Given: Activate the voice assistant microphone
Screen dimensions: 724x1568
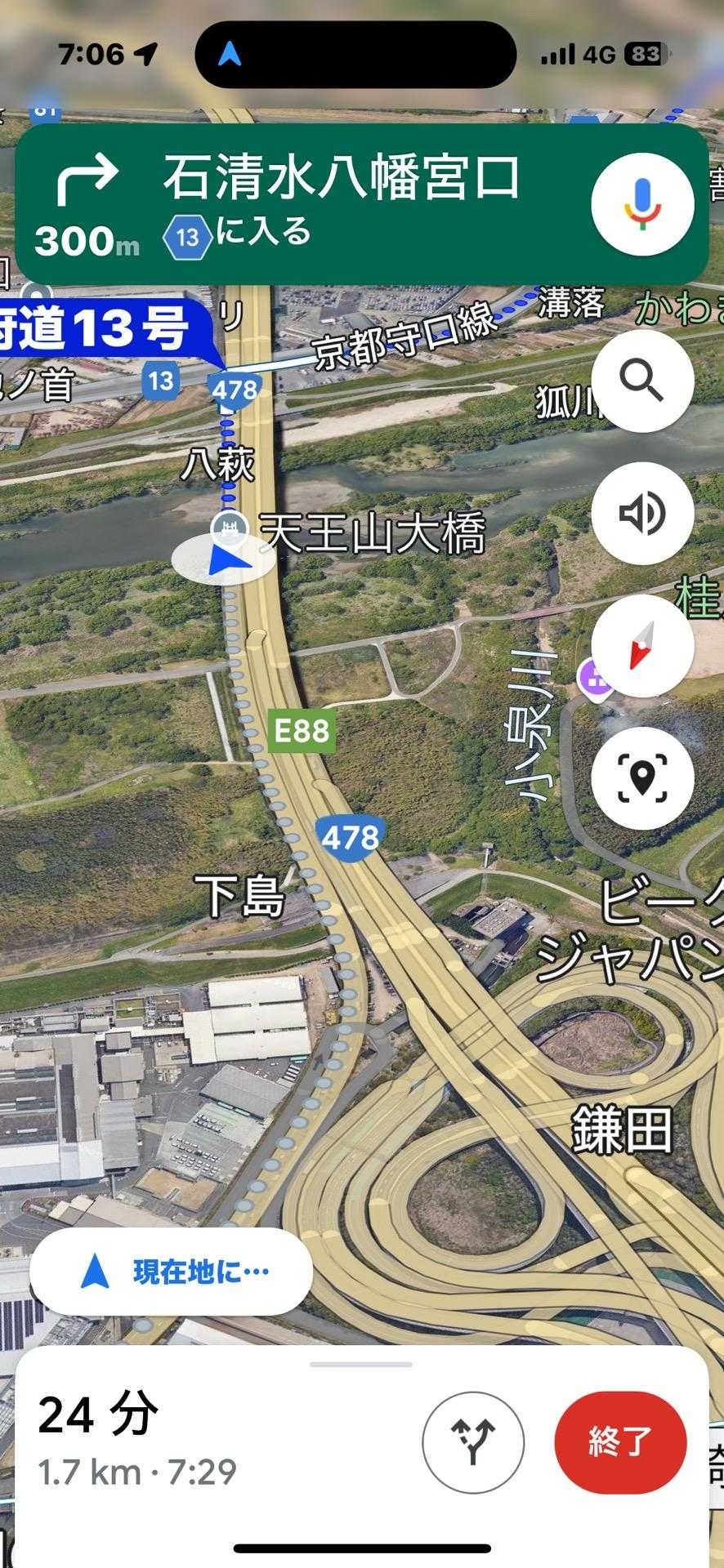Looking at the screenshot, I should pos(642,203).
